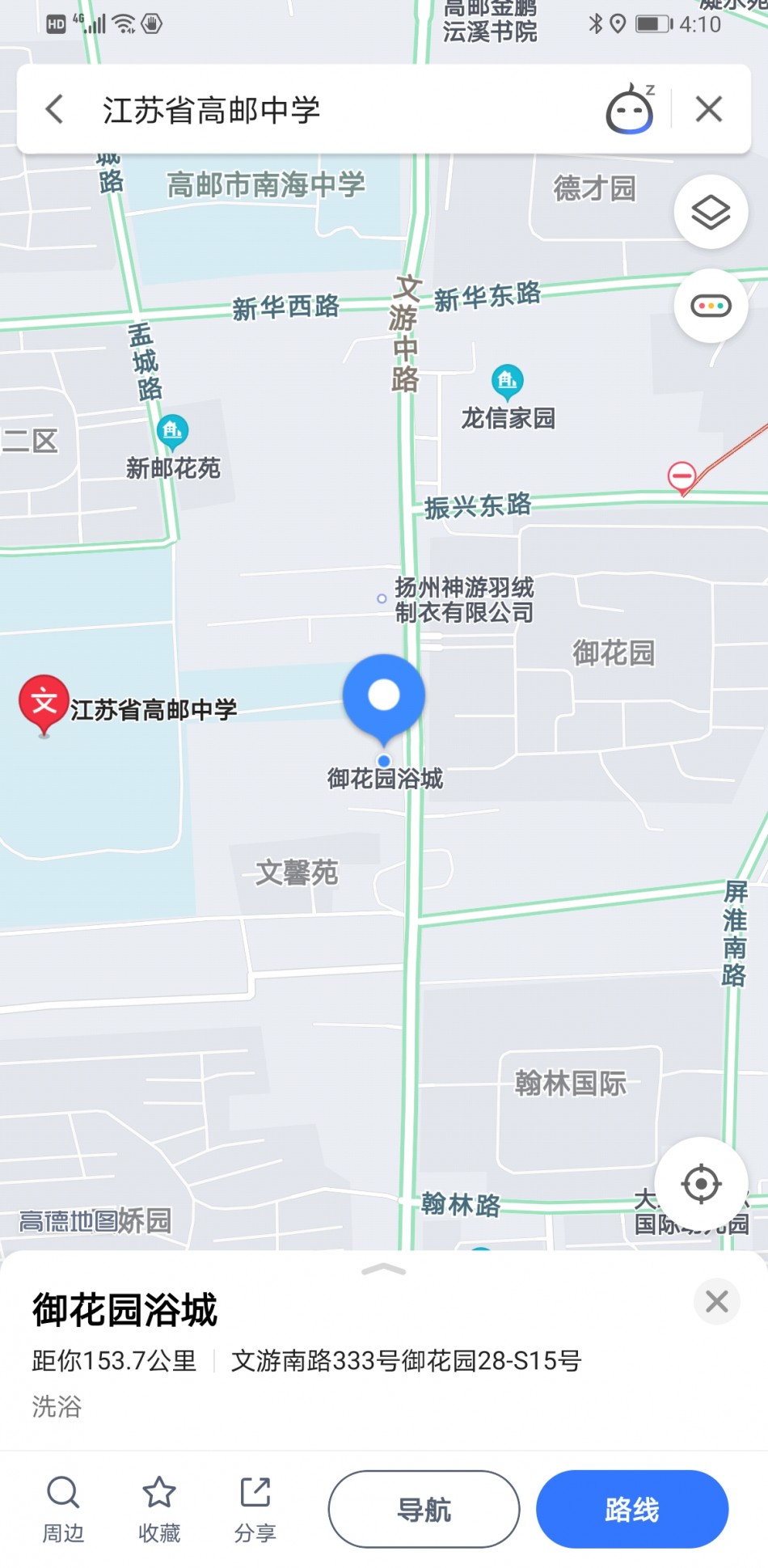Tap the 龙信家园 map marker
The width and height of the screenshot is (768, 1568).
(x=507, y=382)
